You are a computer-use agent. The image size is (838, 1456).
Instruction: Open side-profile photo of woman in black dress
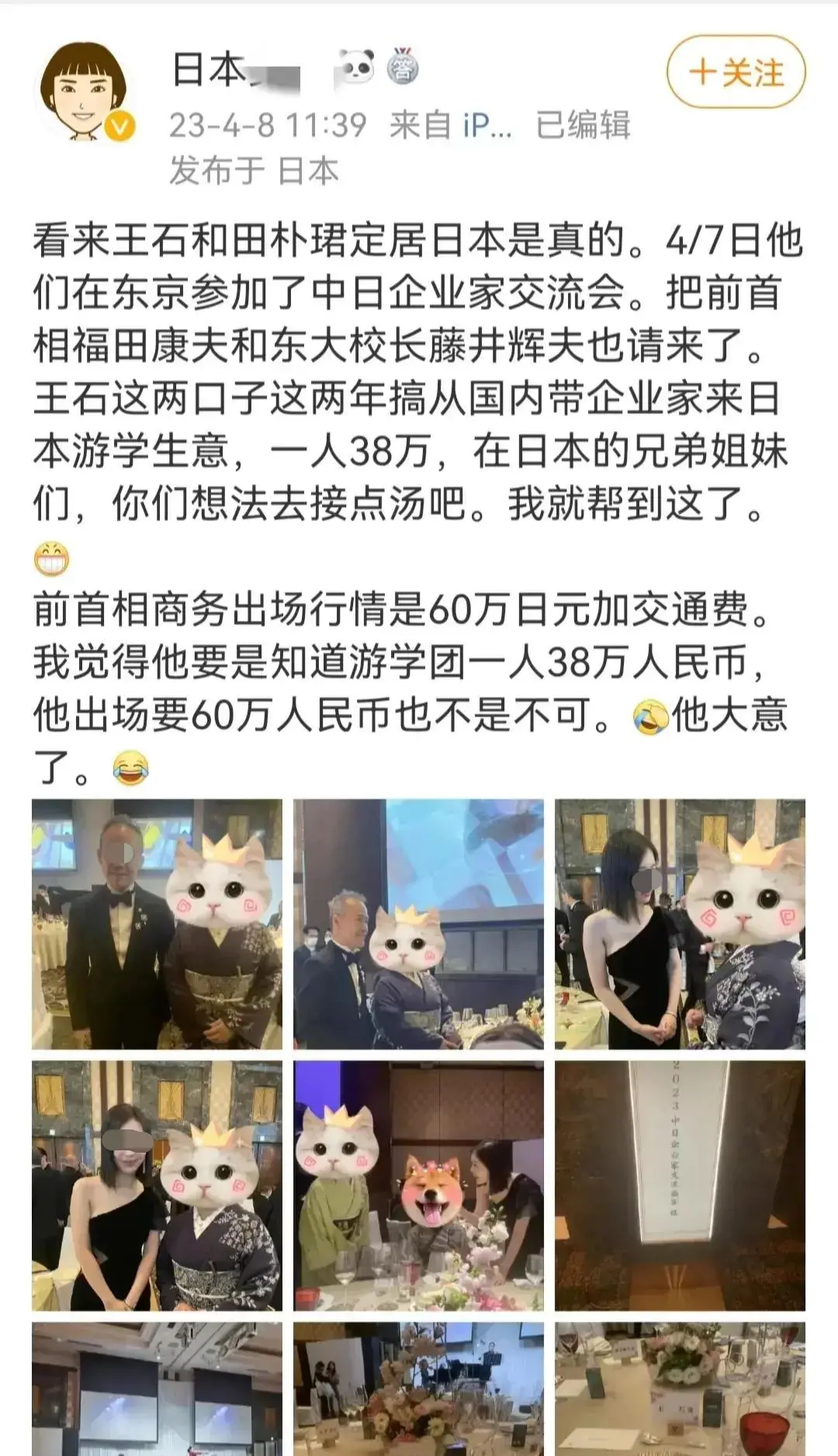(680, 924)
